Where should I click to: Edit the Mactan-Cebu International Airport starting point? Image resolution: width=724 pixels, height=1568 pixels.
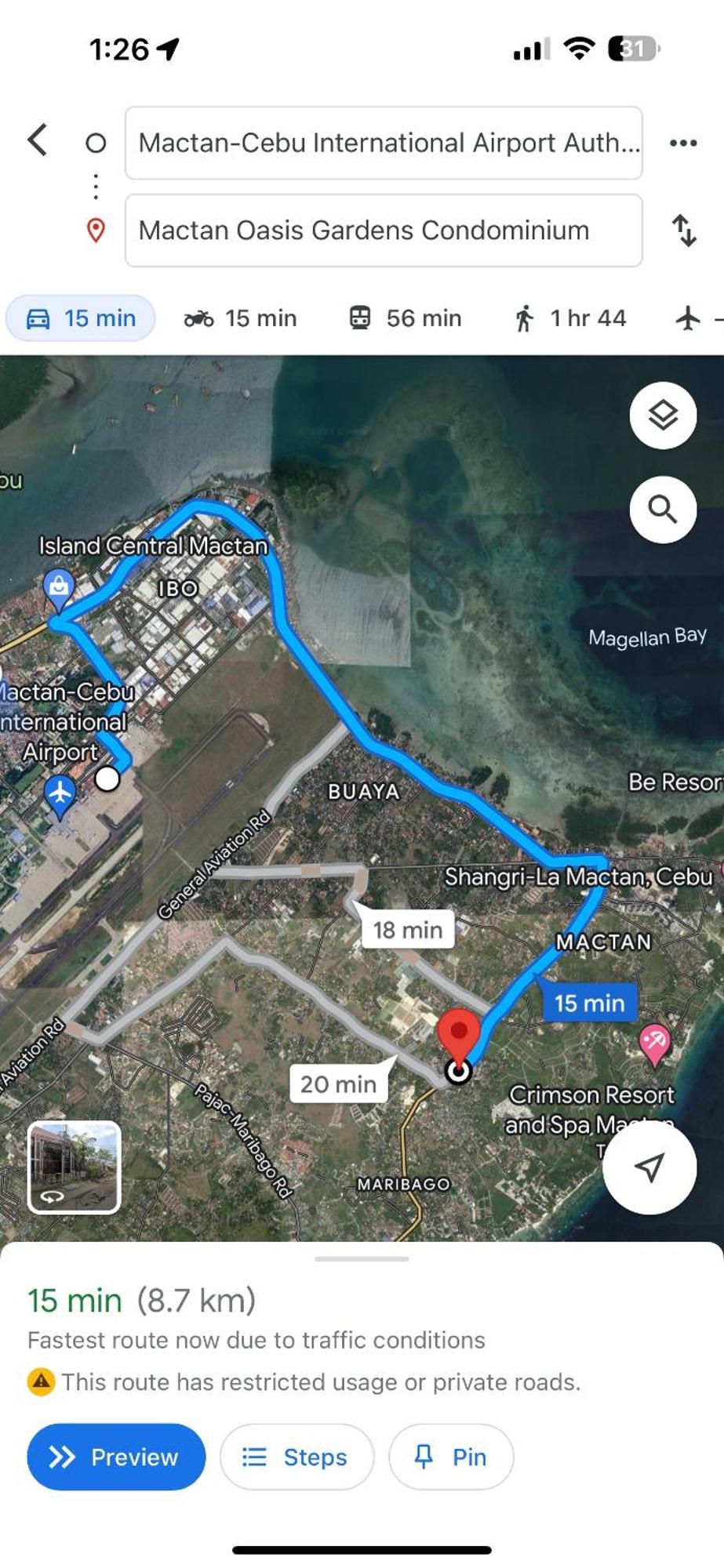coord(384,143)
